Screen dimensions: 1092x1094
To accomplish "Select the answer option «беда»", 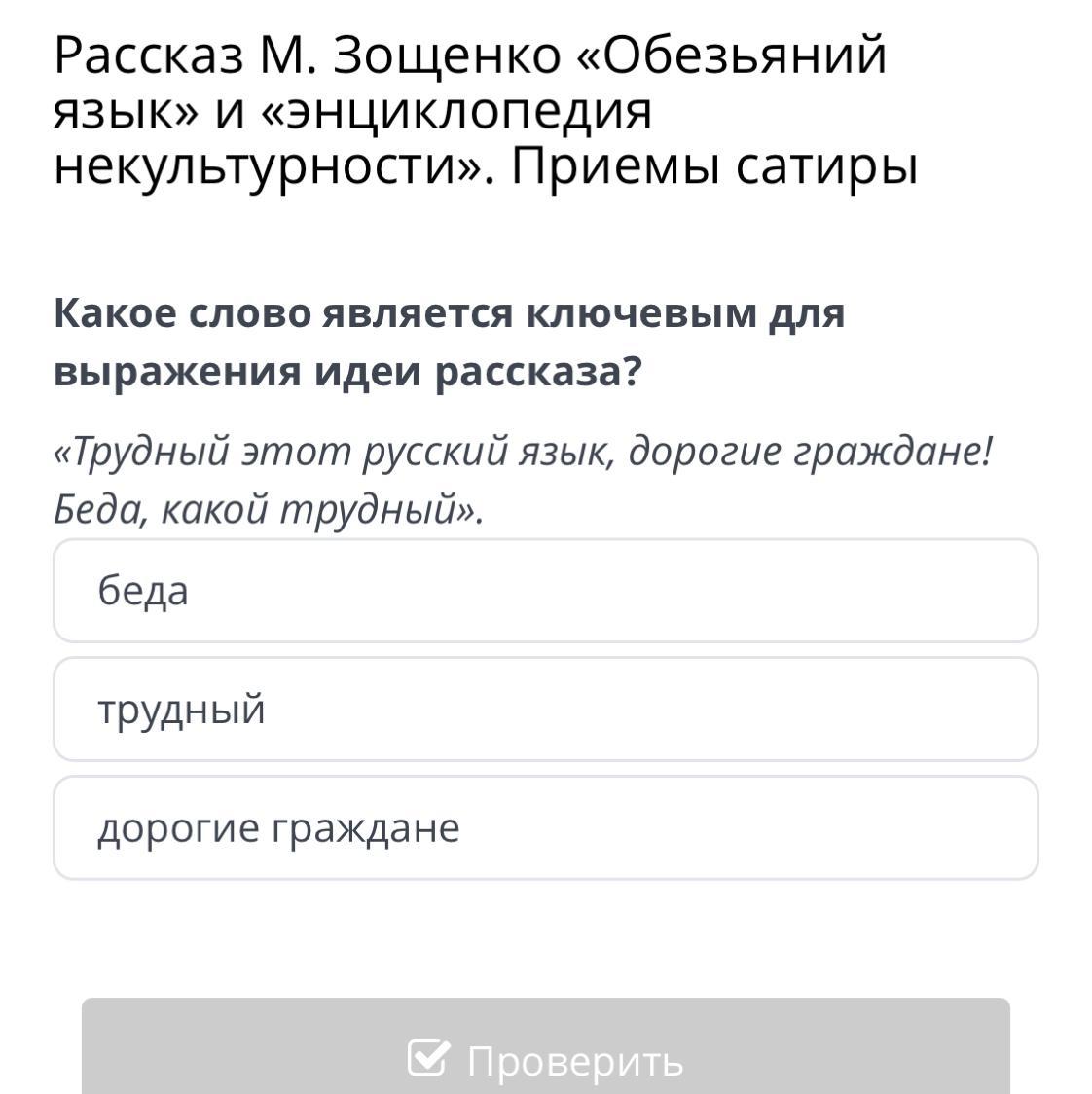I will click(x=546, y=590).
